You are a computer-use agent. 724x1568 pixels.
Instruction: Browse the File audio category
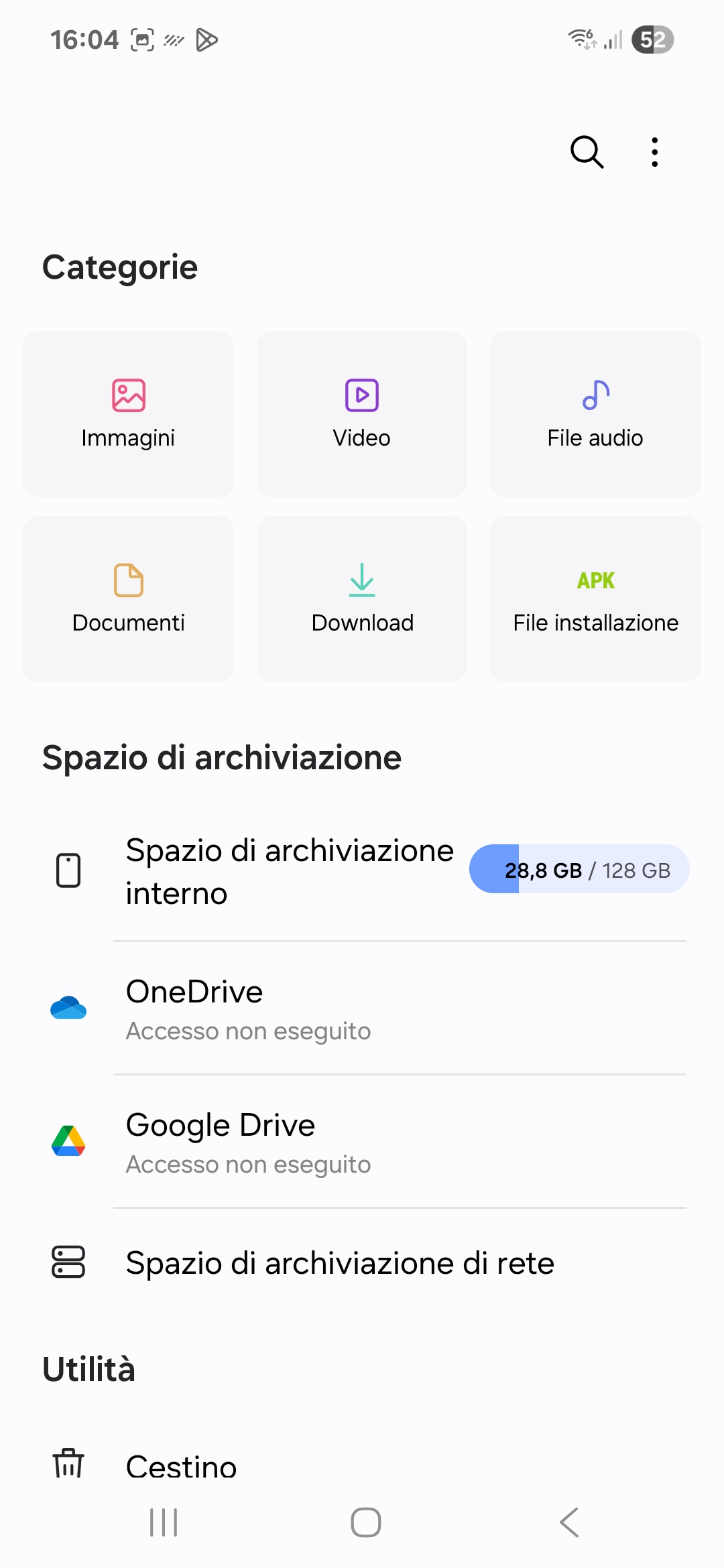click(595, 414)
